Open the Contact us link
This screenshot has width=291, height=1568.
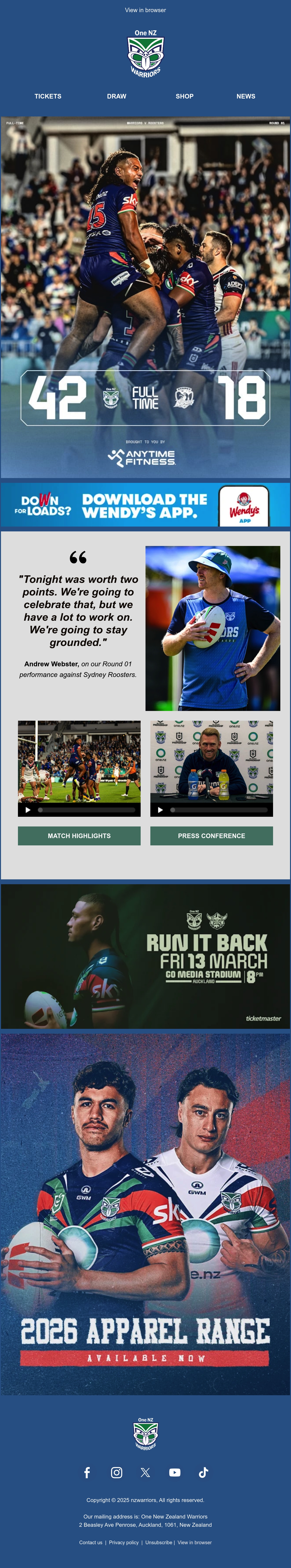91,1543
